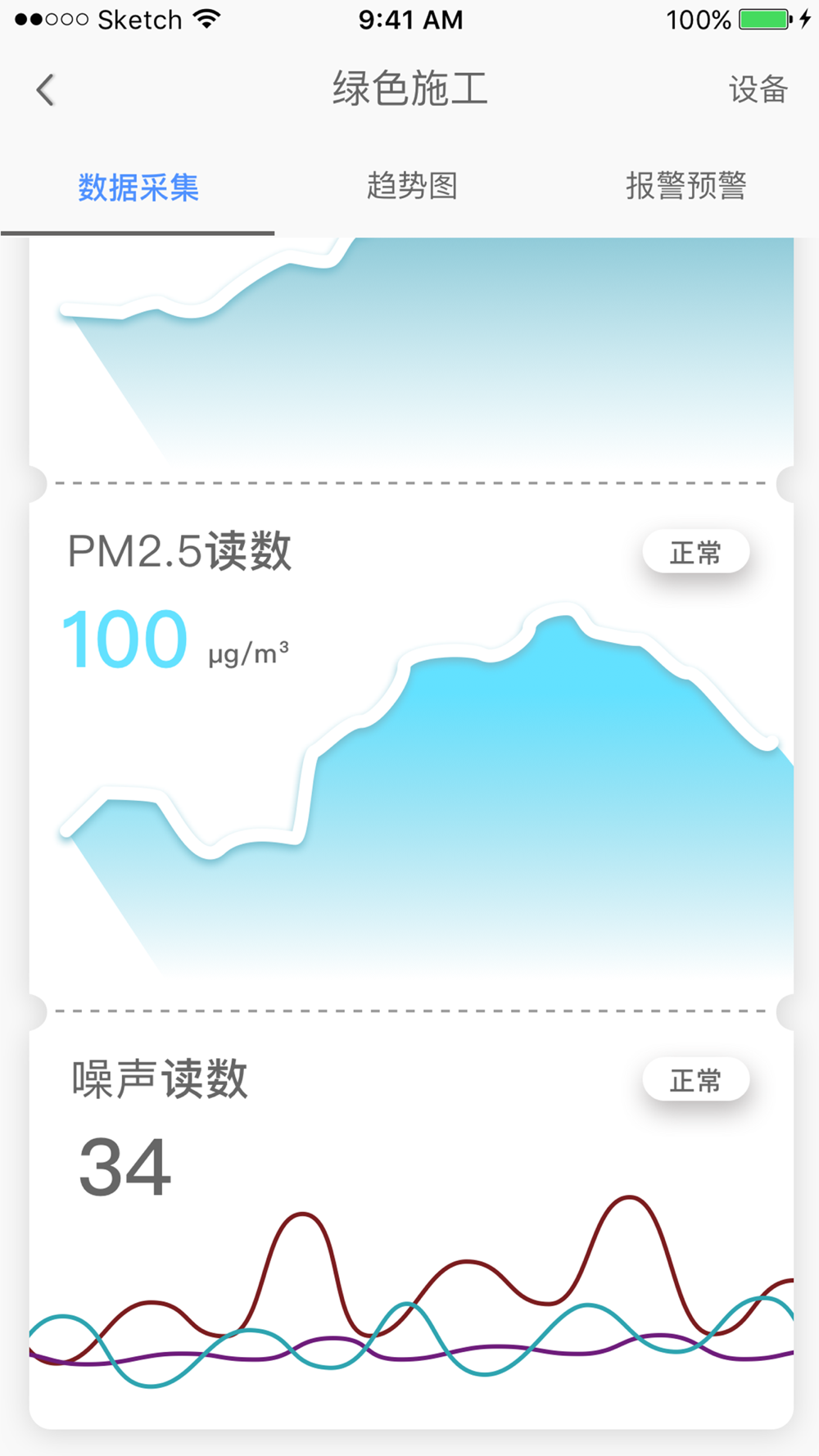The image size is (819, 1456).
Task: Open the 设备 page
Action: tap(758, 89)
